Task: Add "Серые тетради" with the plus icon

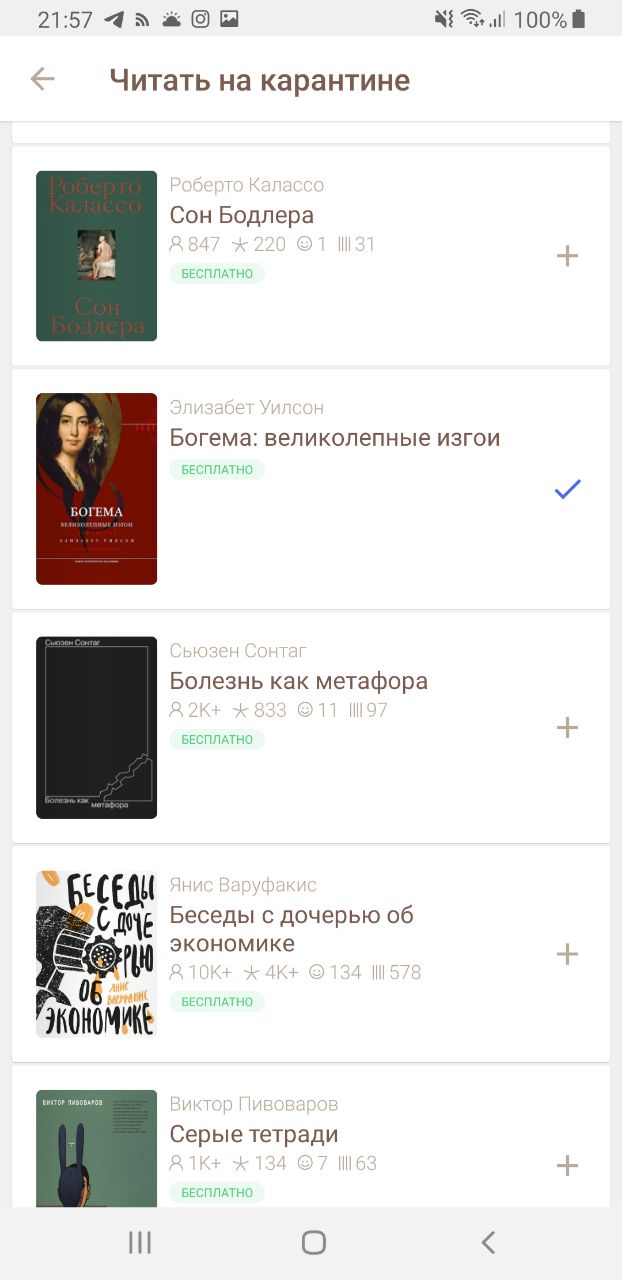Action: pyautogui.click(x=567, y=1165)
